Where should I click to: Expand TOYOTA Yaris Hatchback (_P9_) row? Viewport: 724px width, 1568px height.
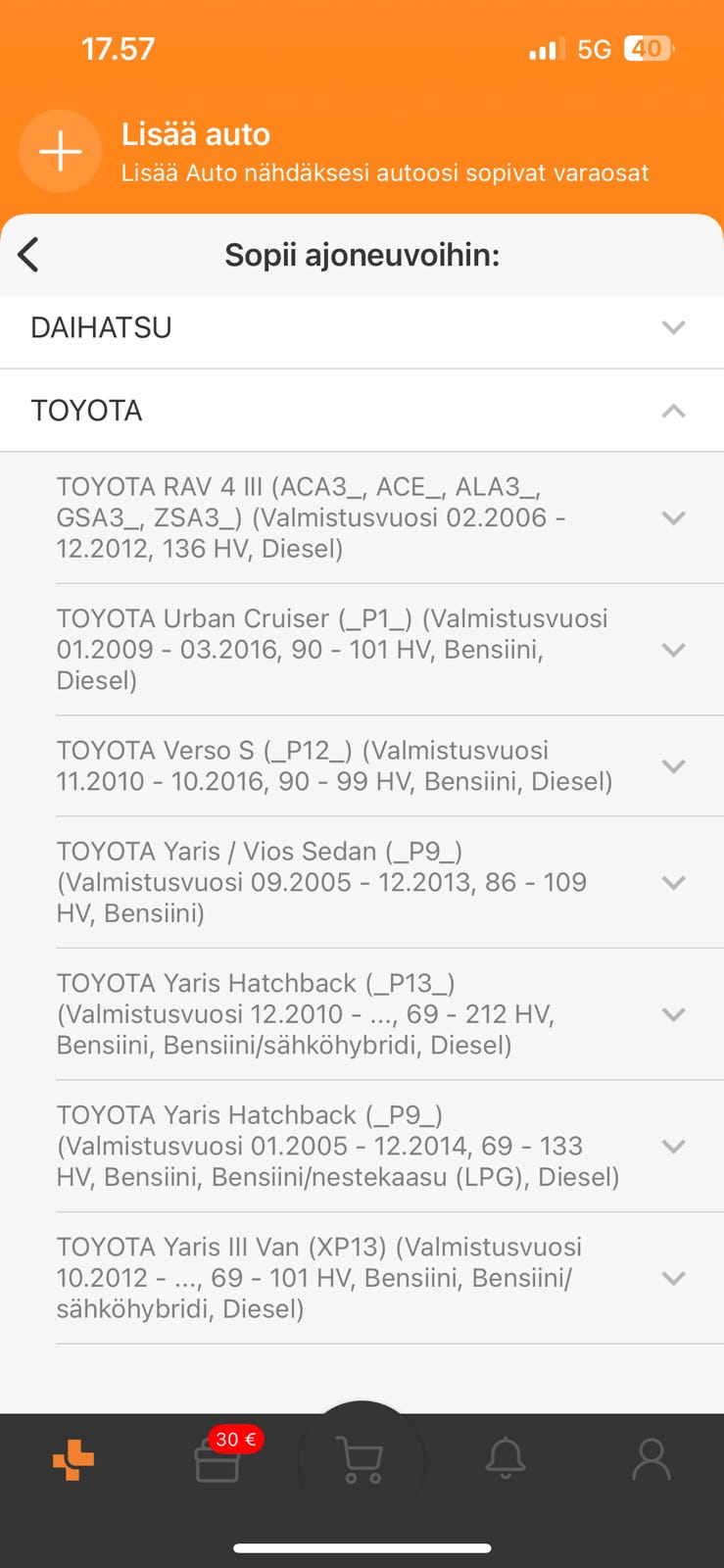pyautogui.click(x=672, y=1146)
